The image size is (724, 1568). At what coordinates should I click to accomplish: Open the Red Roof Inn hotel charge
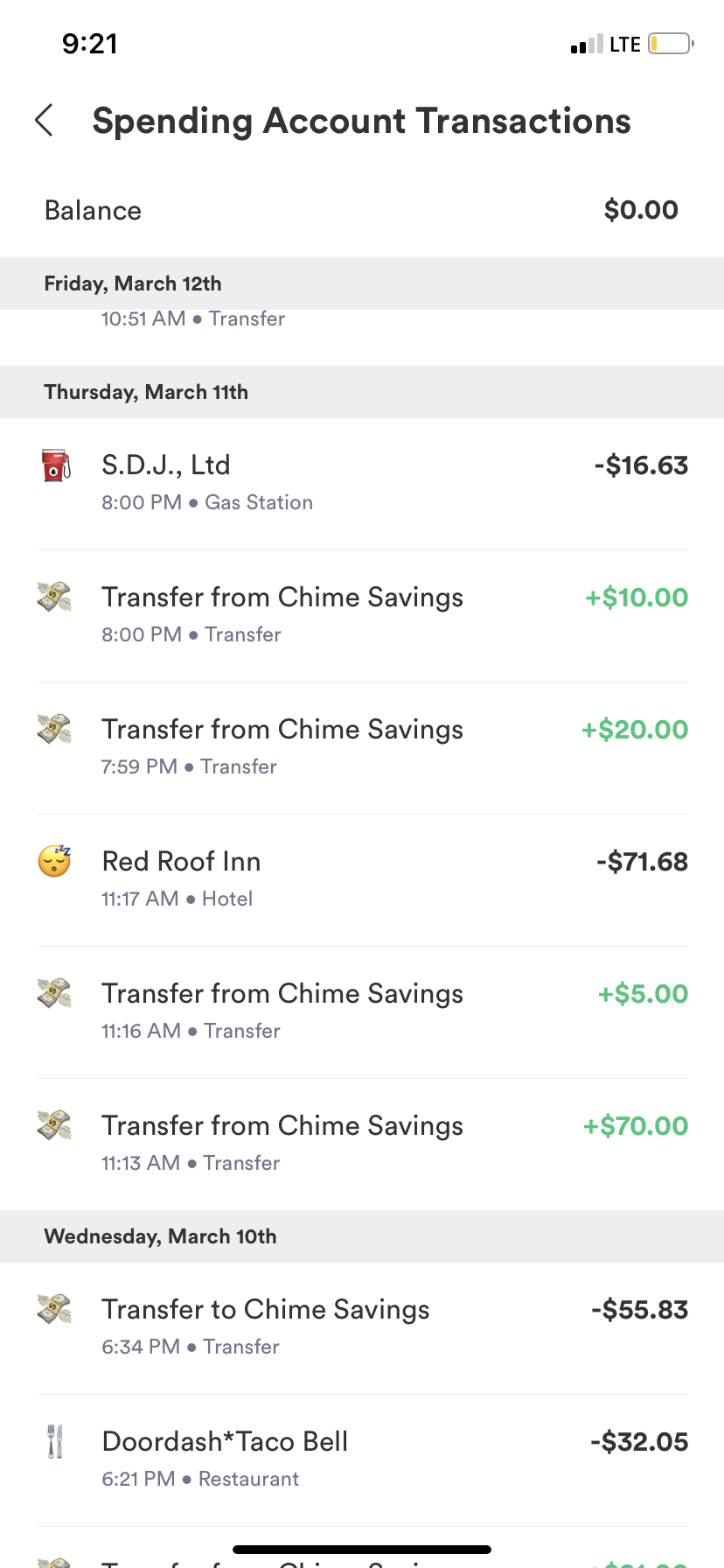coord(362,879)
